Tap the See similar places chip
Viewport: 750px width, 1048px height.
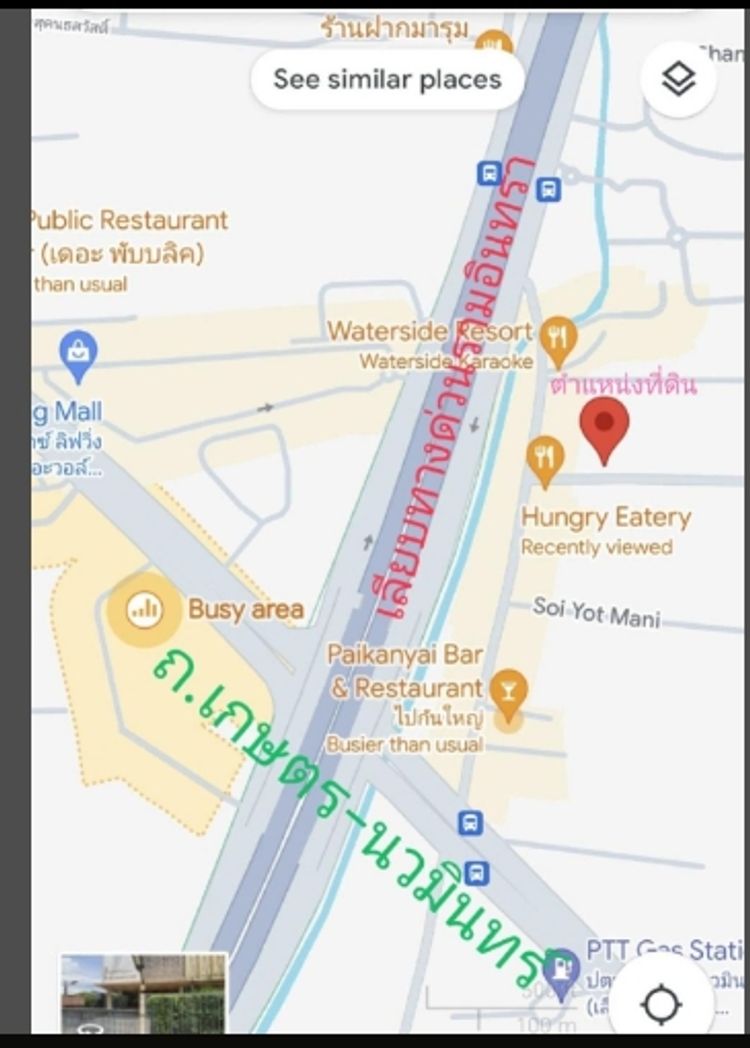[387, 79]
